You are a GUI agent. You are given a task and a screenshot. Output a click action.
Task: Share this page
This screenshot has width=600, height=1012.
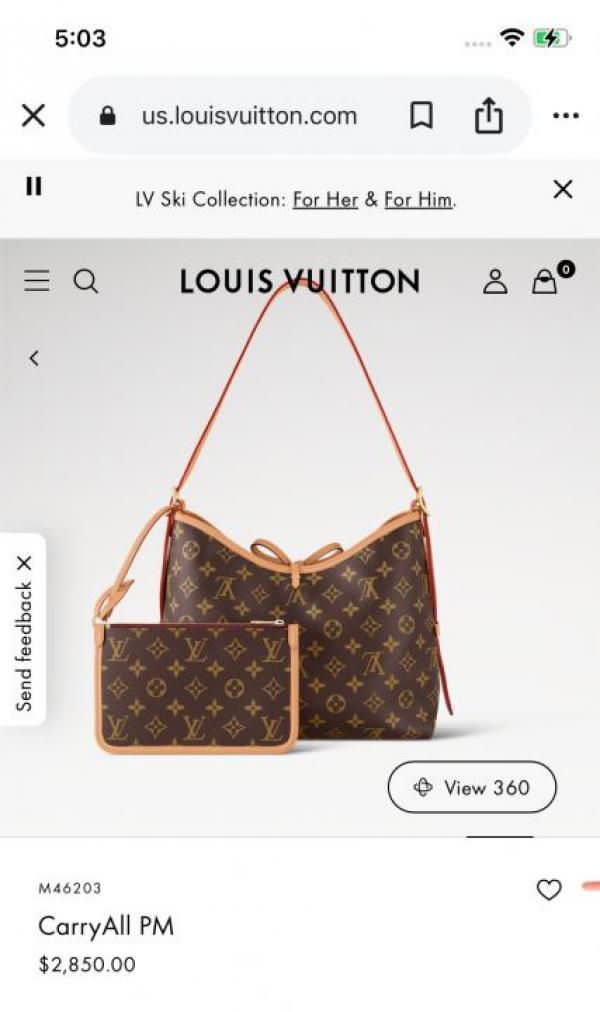click(x=488, y=116)
